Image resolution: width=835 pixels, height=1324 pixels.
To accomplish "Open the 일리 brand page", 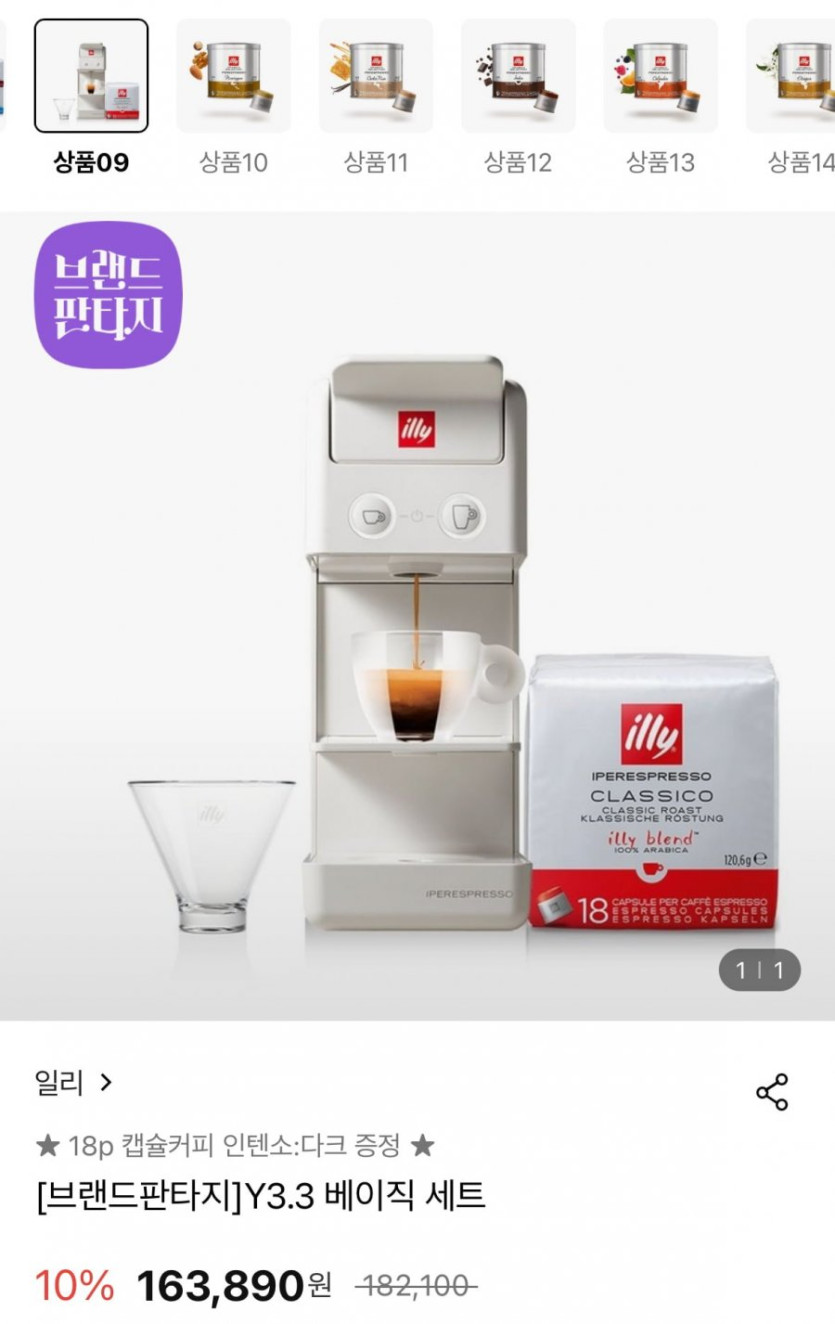I will click(x=74, y=1082).
